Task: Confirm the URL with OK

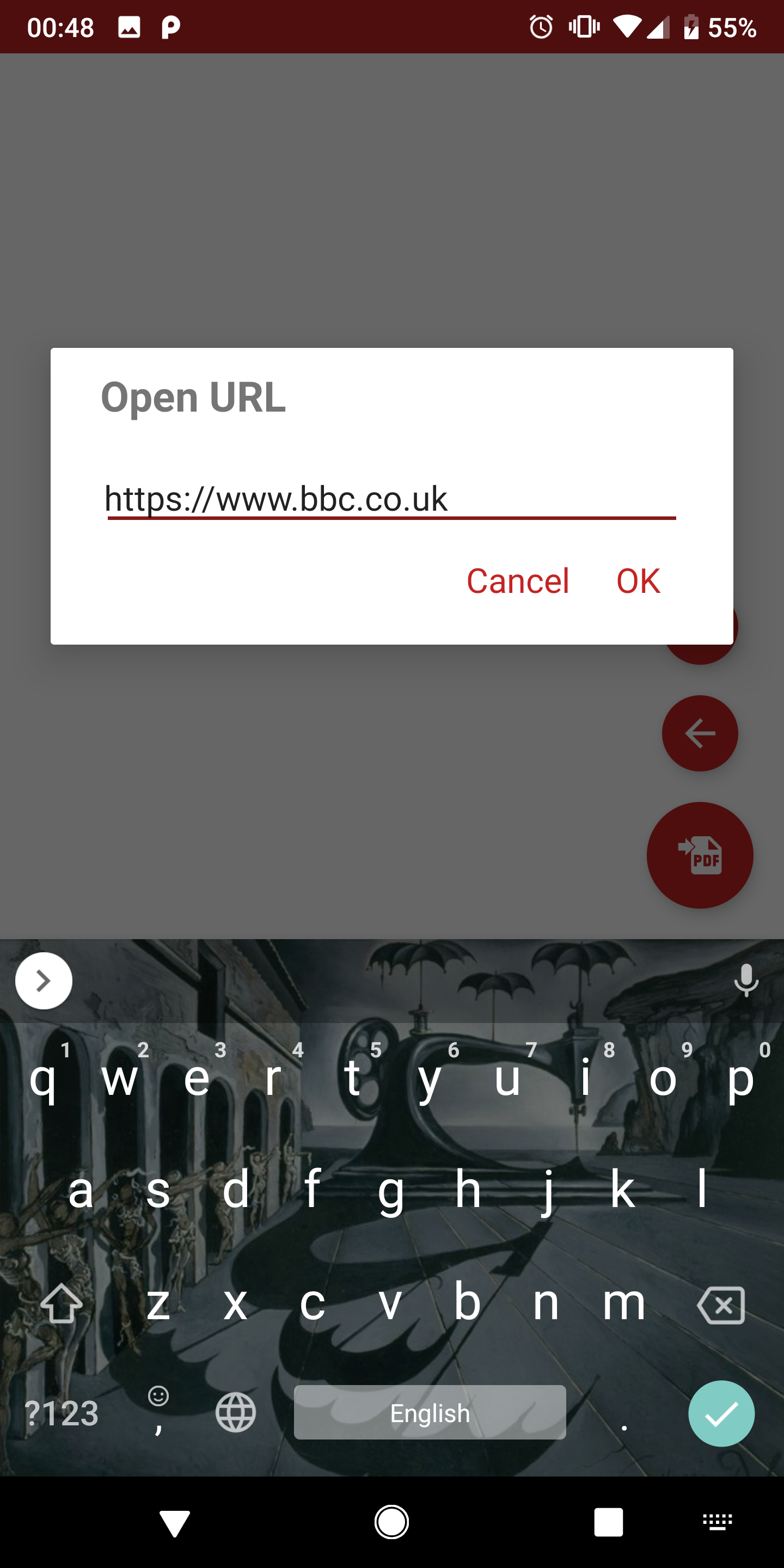Action: pyautogui.click(x=638, y=581)
